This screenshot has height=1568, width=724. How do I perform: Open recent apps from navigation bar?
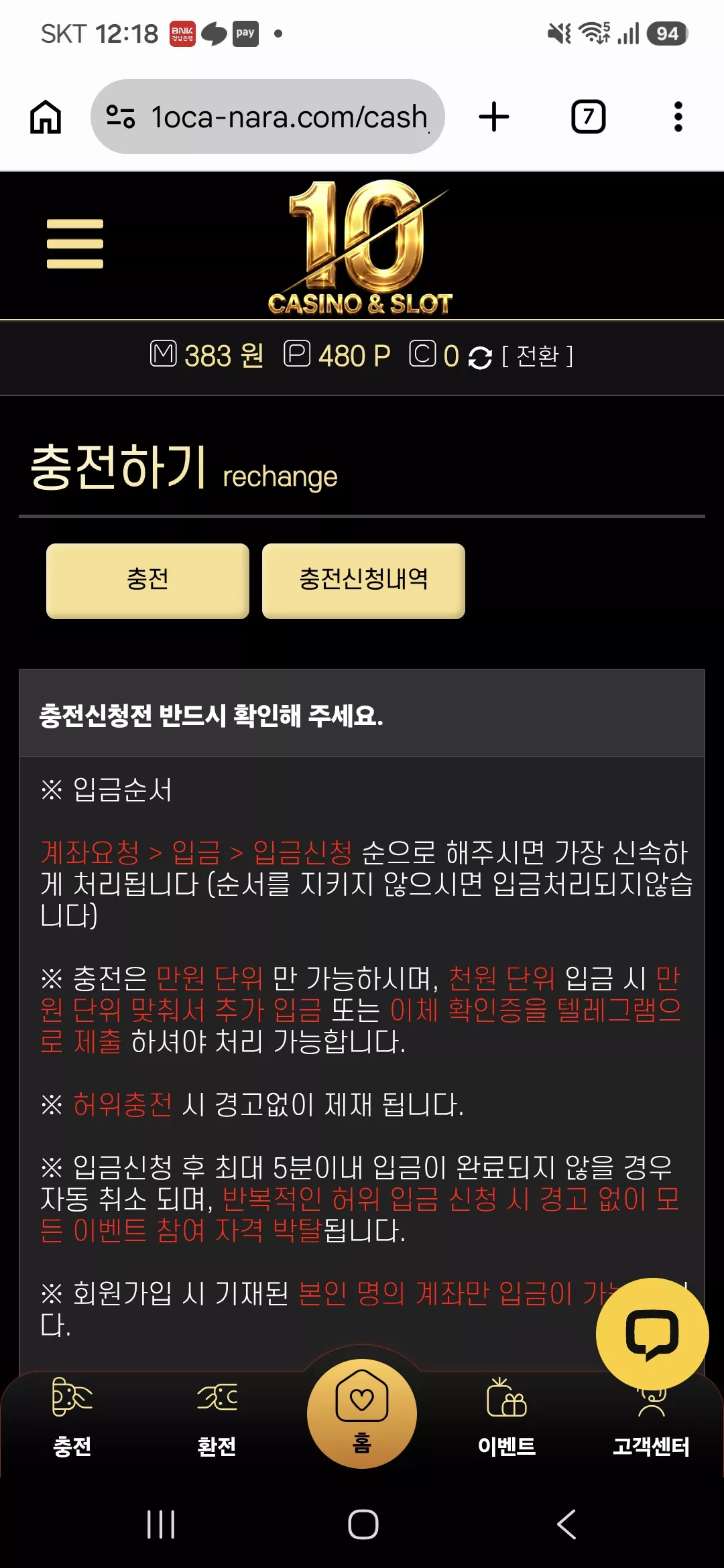click(161, 1524)
